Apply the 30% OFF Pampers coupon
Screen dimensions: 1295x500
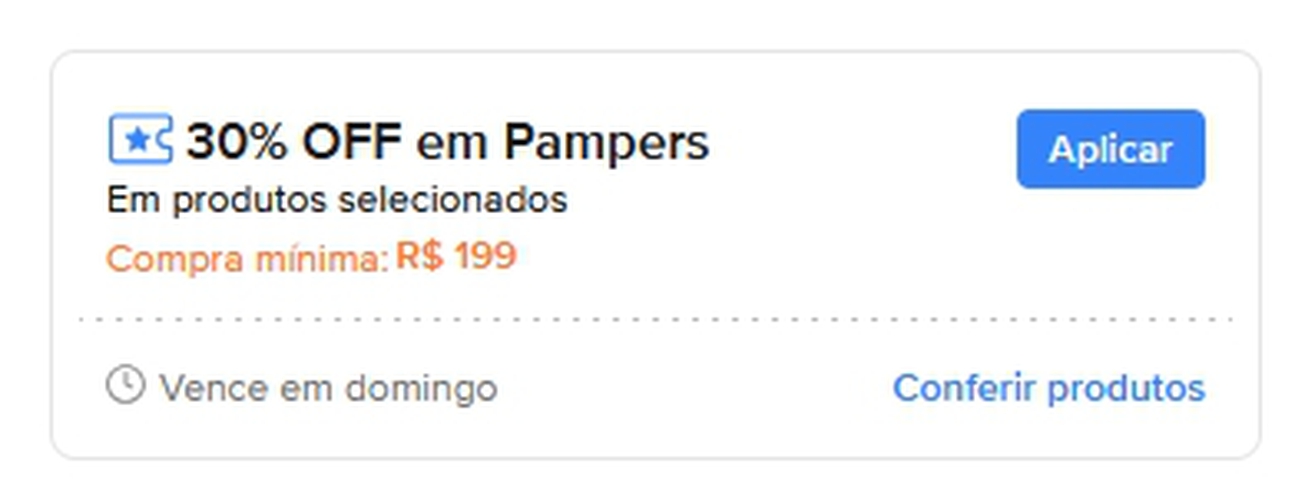tap(1110, 149)
